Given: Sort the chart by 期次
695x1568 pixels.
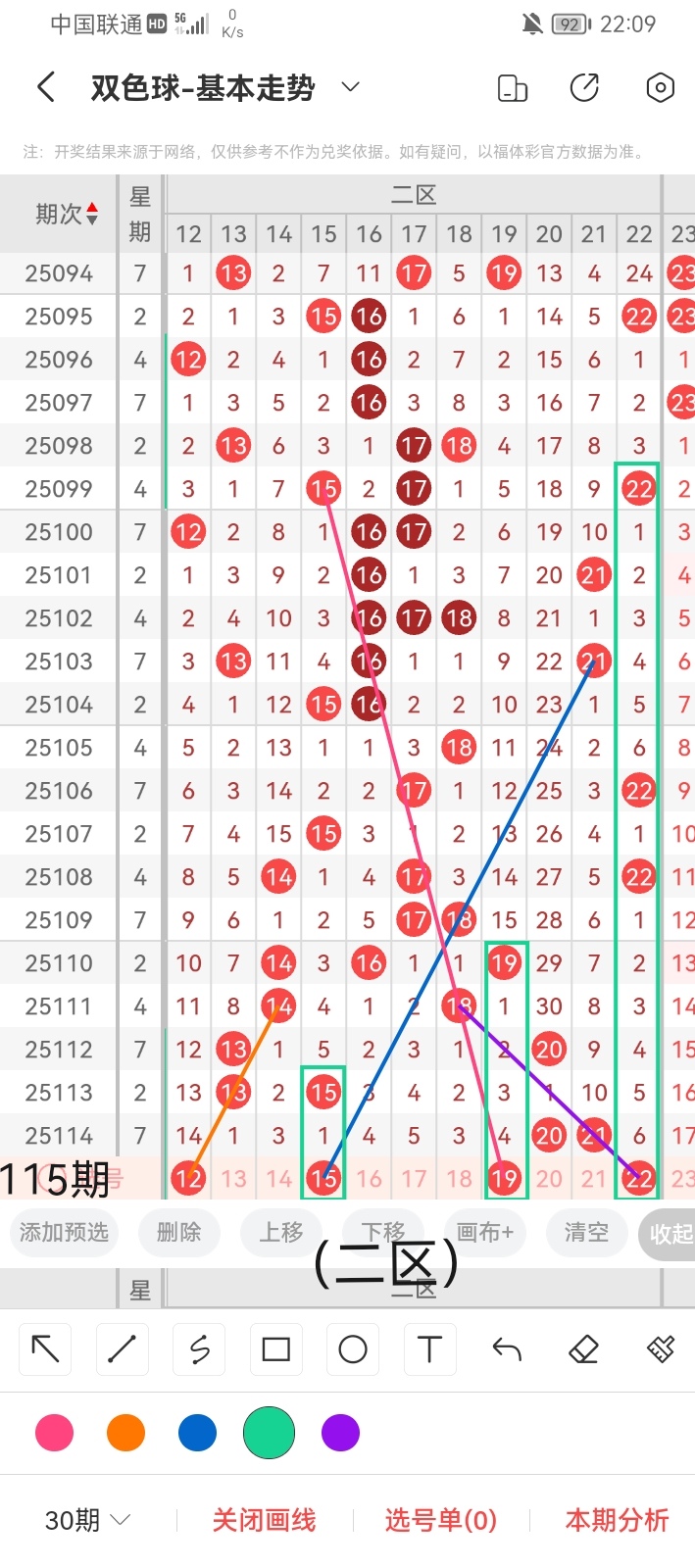Looking at the screenshot, I should coord(67,214).
